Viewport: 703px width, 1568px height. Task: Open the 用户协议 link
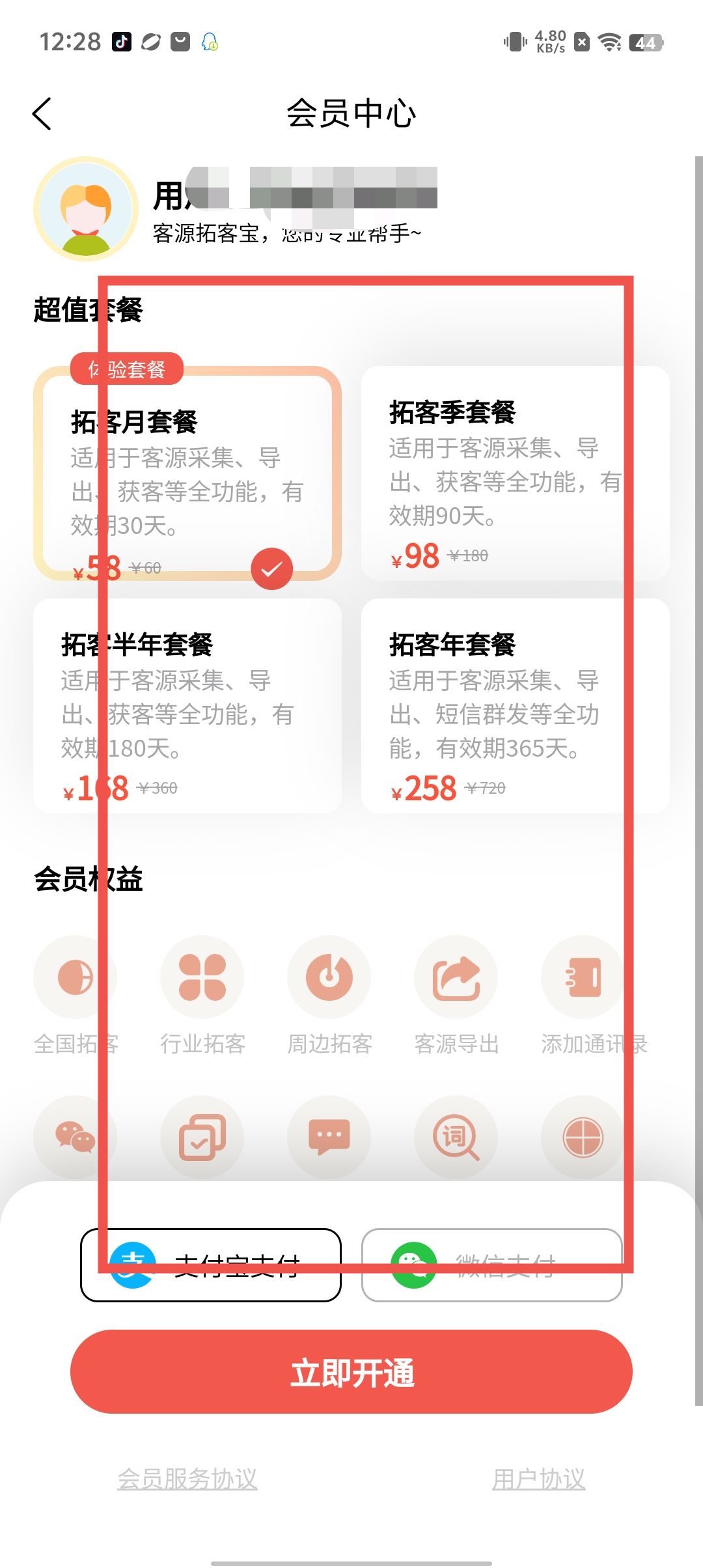pos(538,1479)
